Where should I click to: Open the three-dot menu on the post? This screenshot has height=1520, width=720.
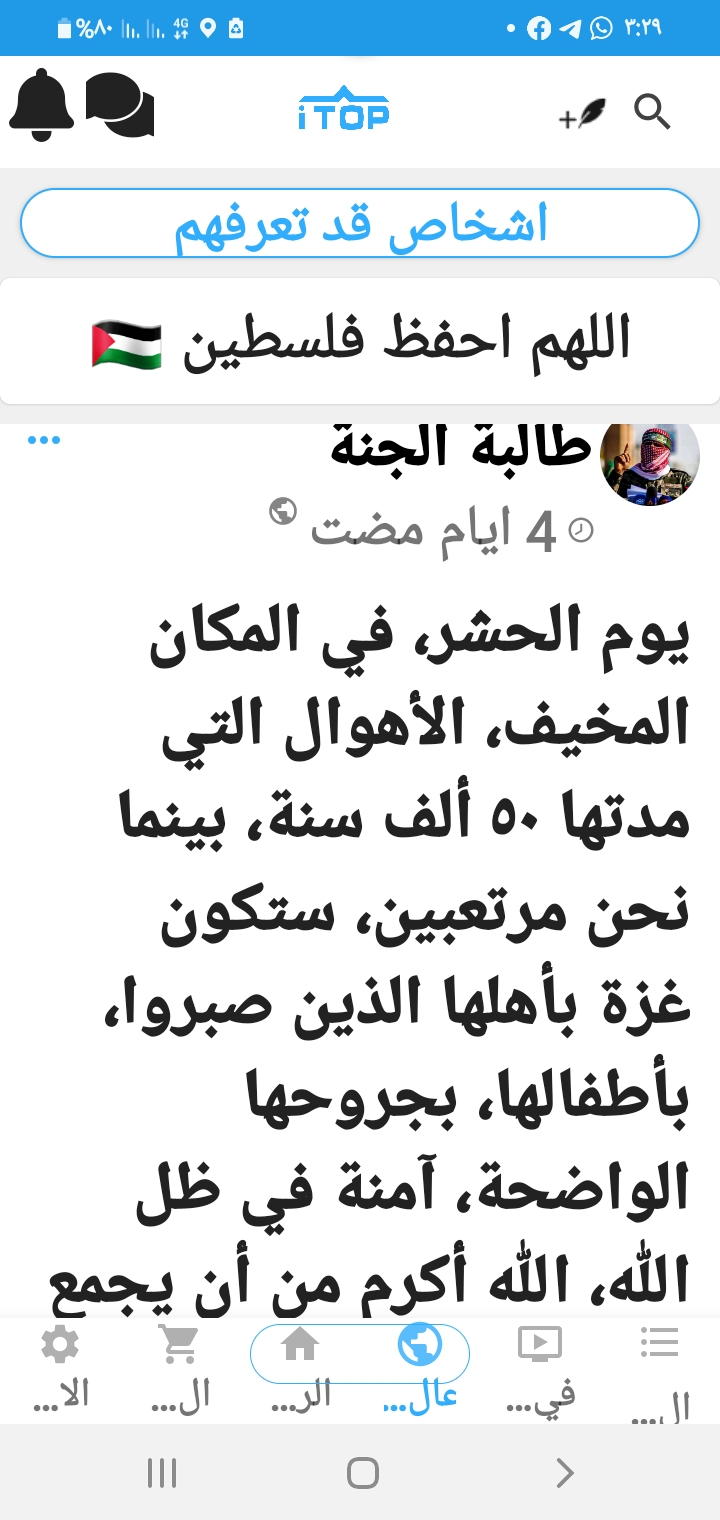(44, 440)
